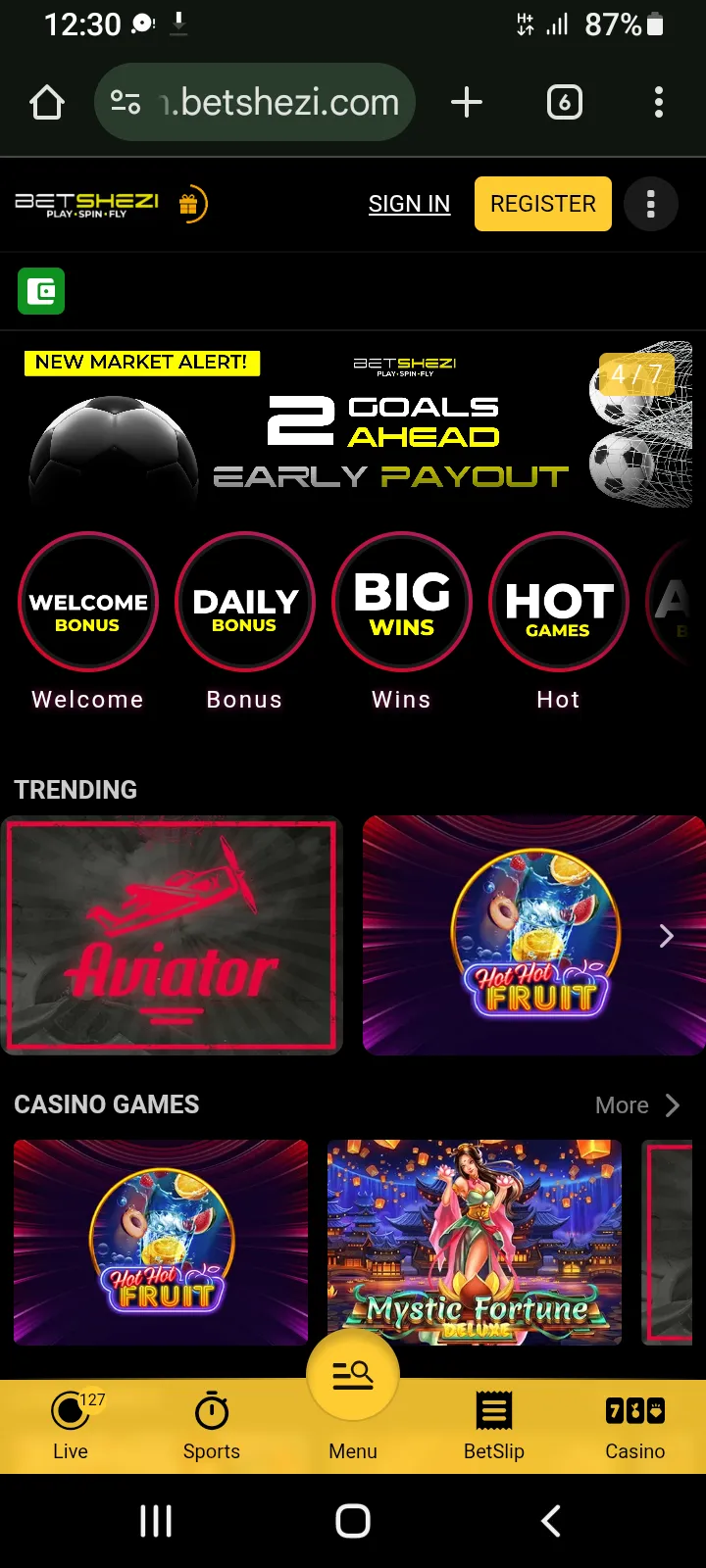The image size is (706, 1568).
Task: Open the three-dot options in the site header
Action: 650,204
